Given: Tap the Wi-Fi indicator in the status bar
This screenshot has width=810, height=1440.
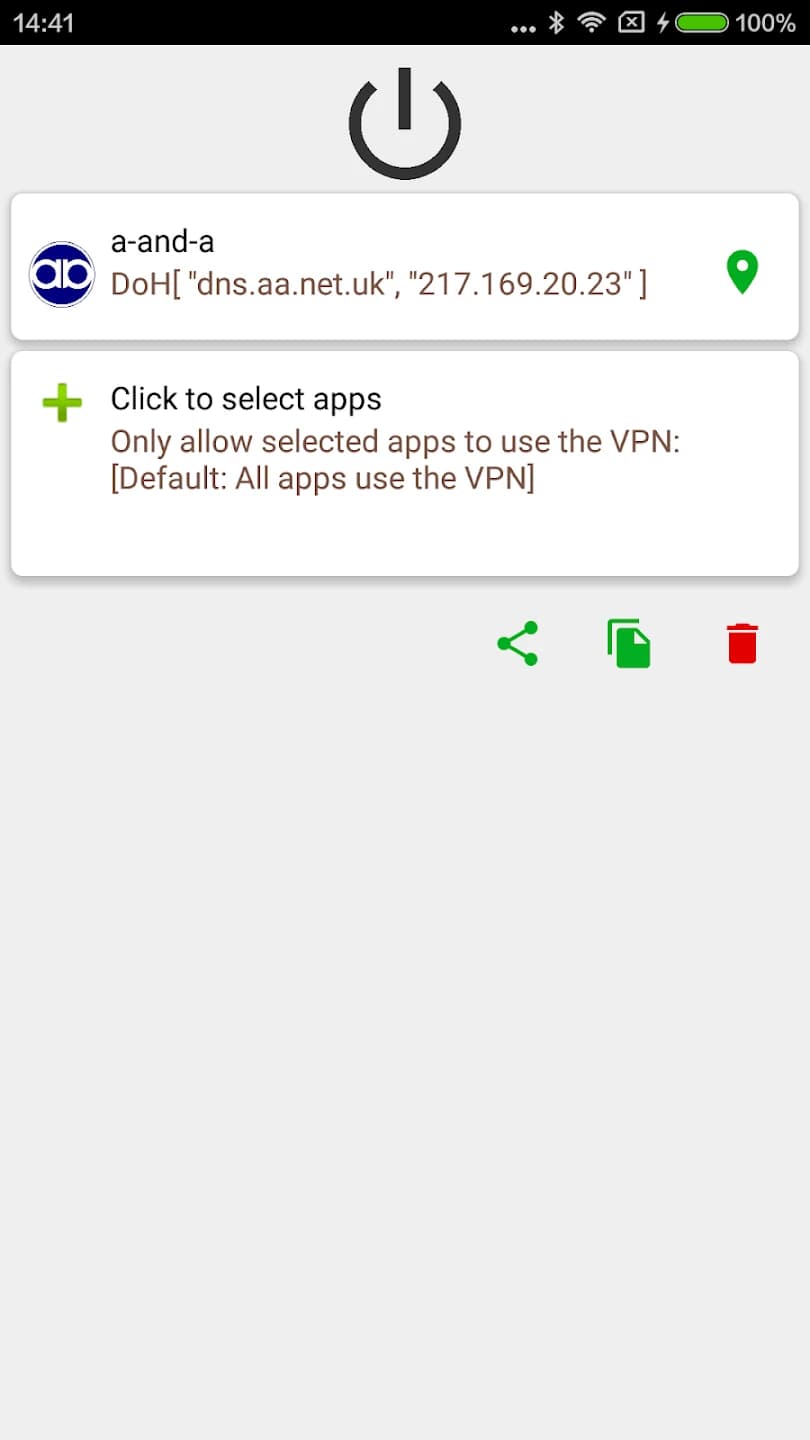Looking at the screenshot, I should click(x=592, y=21).
